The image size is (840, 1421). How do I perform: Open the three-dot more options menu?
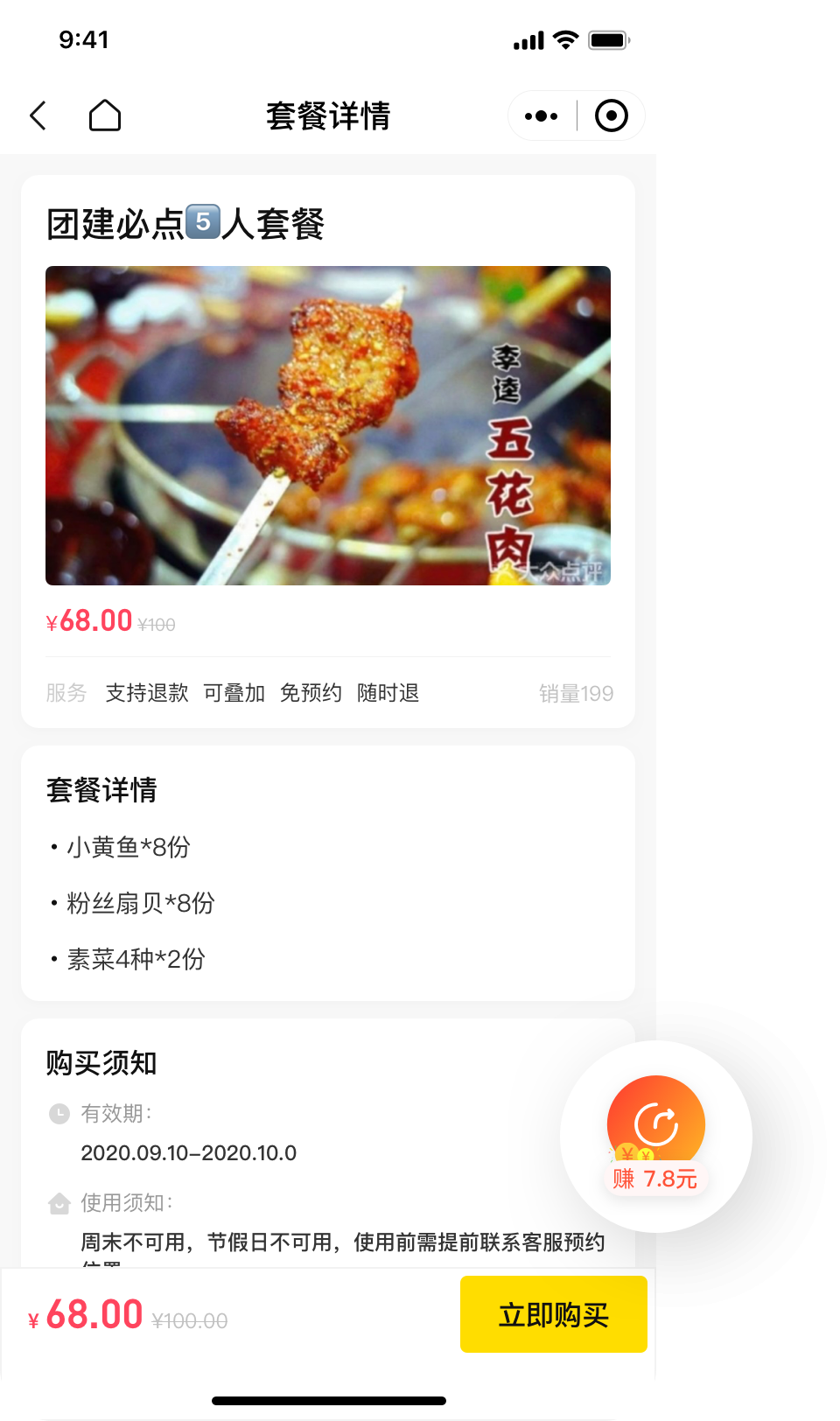(x=541, y=115)
